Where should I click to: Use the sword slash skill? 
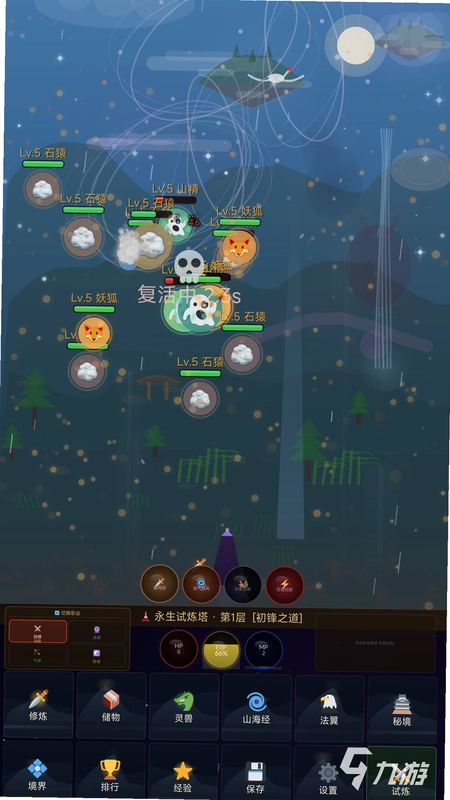(160, 584)
